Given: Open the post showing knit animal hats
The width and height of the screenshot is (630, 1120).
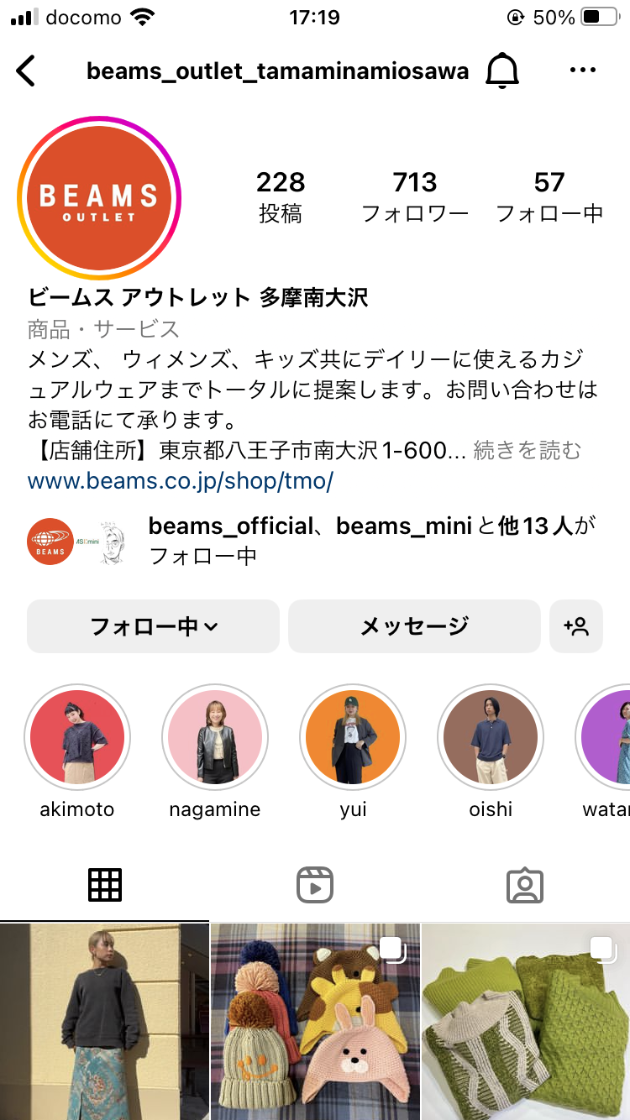Looking at the screenshot, I should click(x=315, y=1021).
